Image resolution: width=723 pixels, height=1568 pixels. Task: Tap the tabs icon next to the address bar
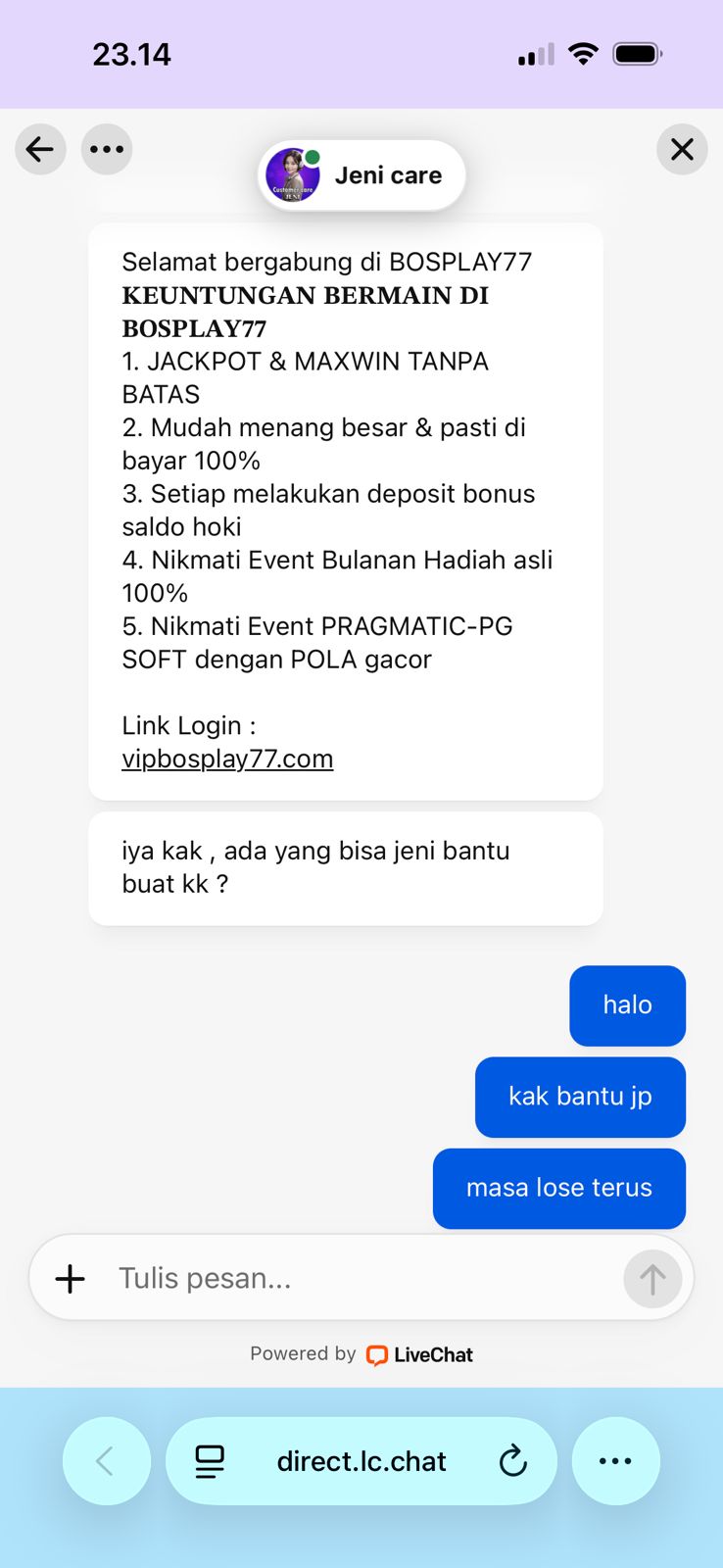tap(209, 1460)
